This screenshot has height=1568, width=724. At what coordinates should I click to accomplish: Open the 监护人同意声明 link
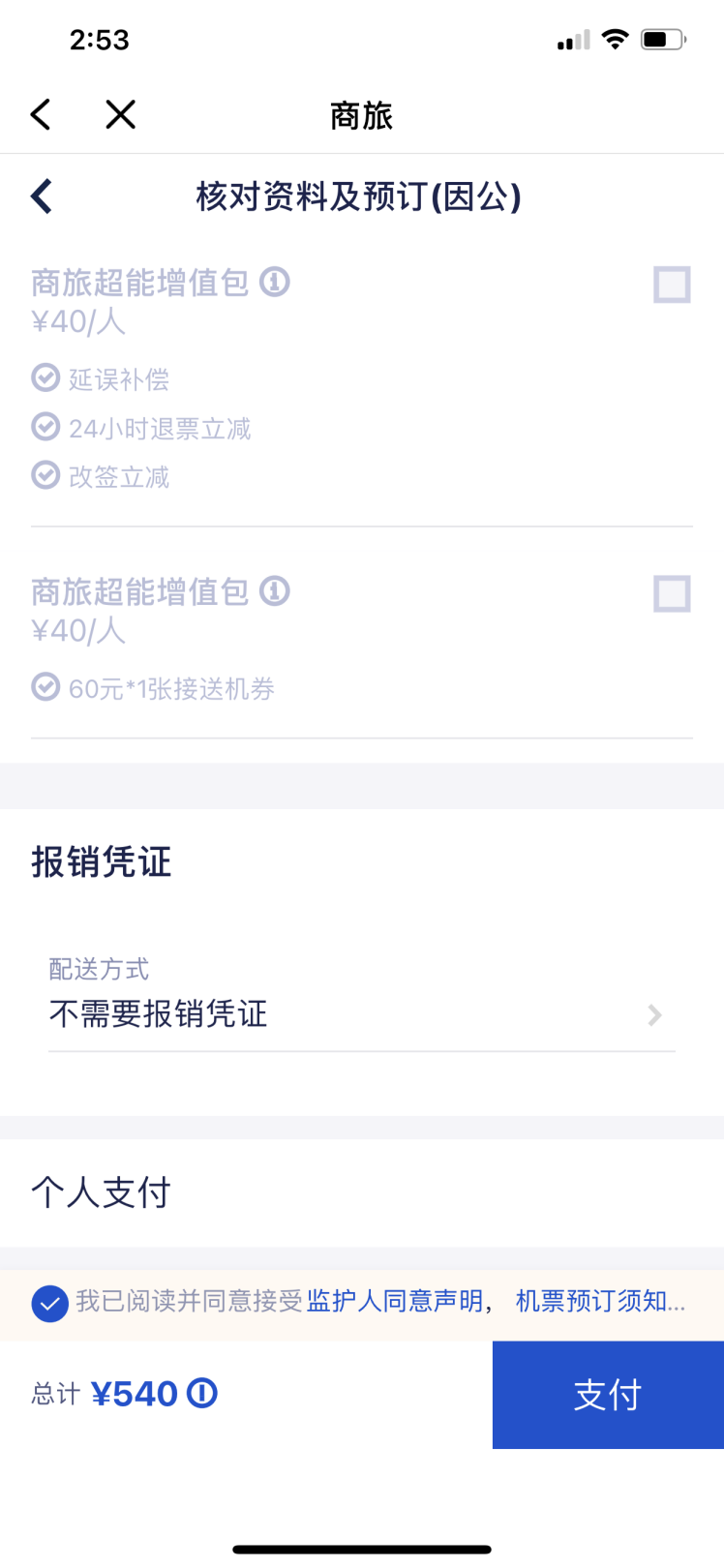tap(395, 1301)
